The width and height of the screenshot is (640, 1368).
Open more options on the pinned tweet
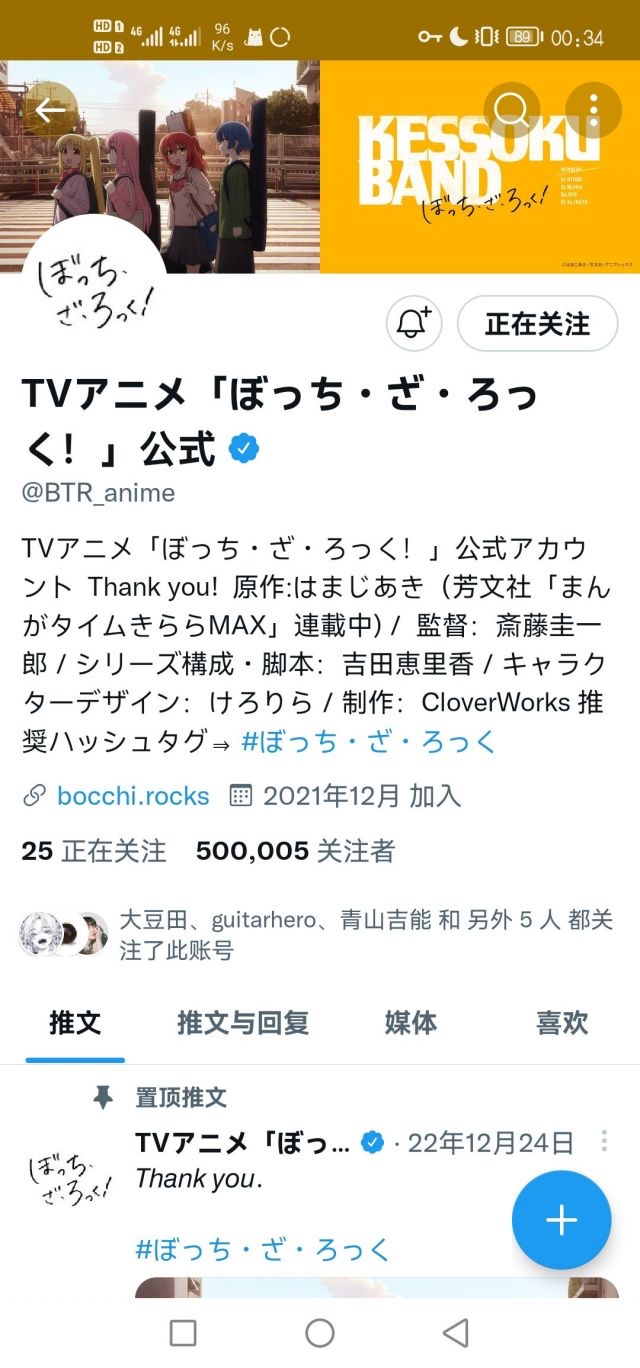pos(603,1142)
